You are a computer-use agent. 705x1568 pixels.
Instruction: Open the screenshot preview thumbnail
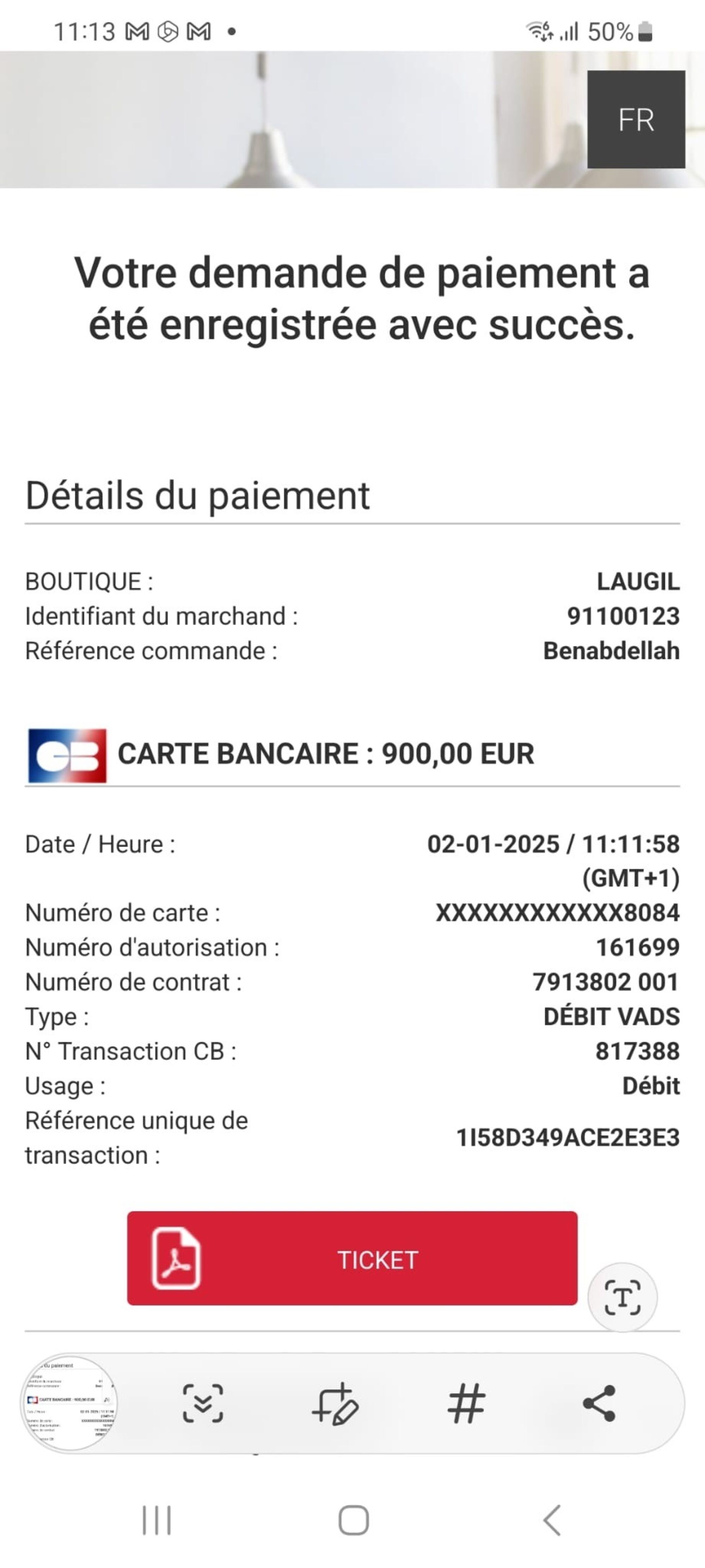coord(70,1402)
